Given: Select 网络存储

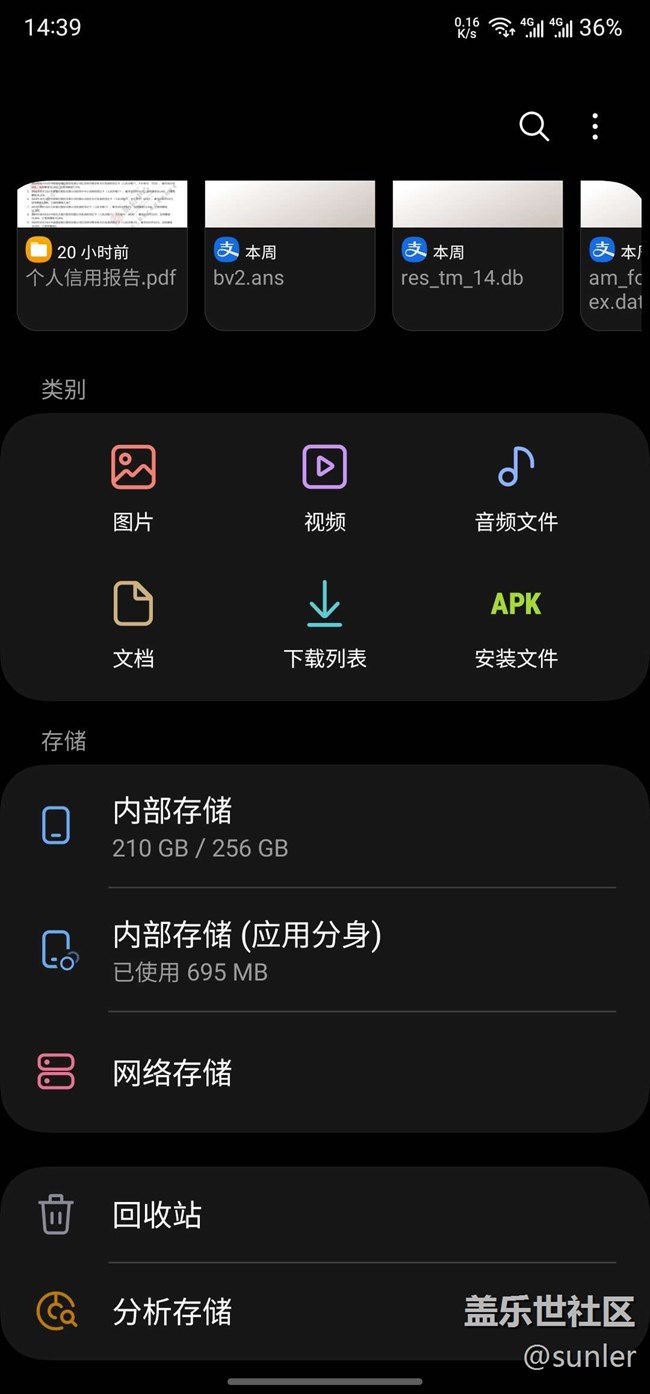Looking at the screenshot, I should click(325, 1073).
